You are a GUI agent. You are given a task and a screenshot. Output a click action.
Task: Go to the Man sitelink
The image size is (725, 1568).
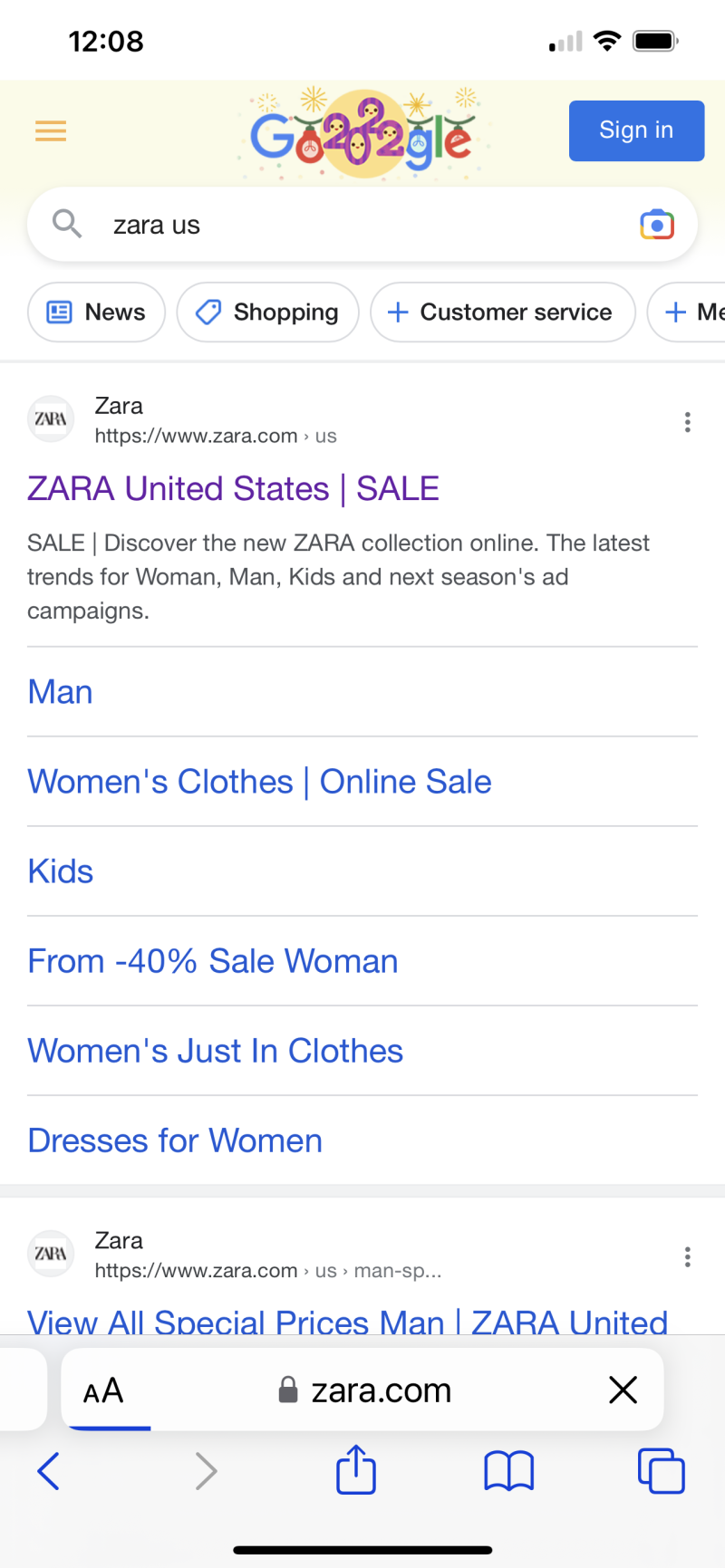[x=61, y=692]
